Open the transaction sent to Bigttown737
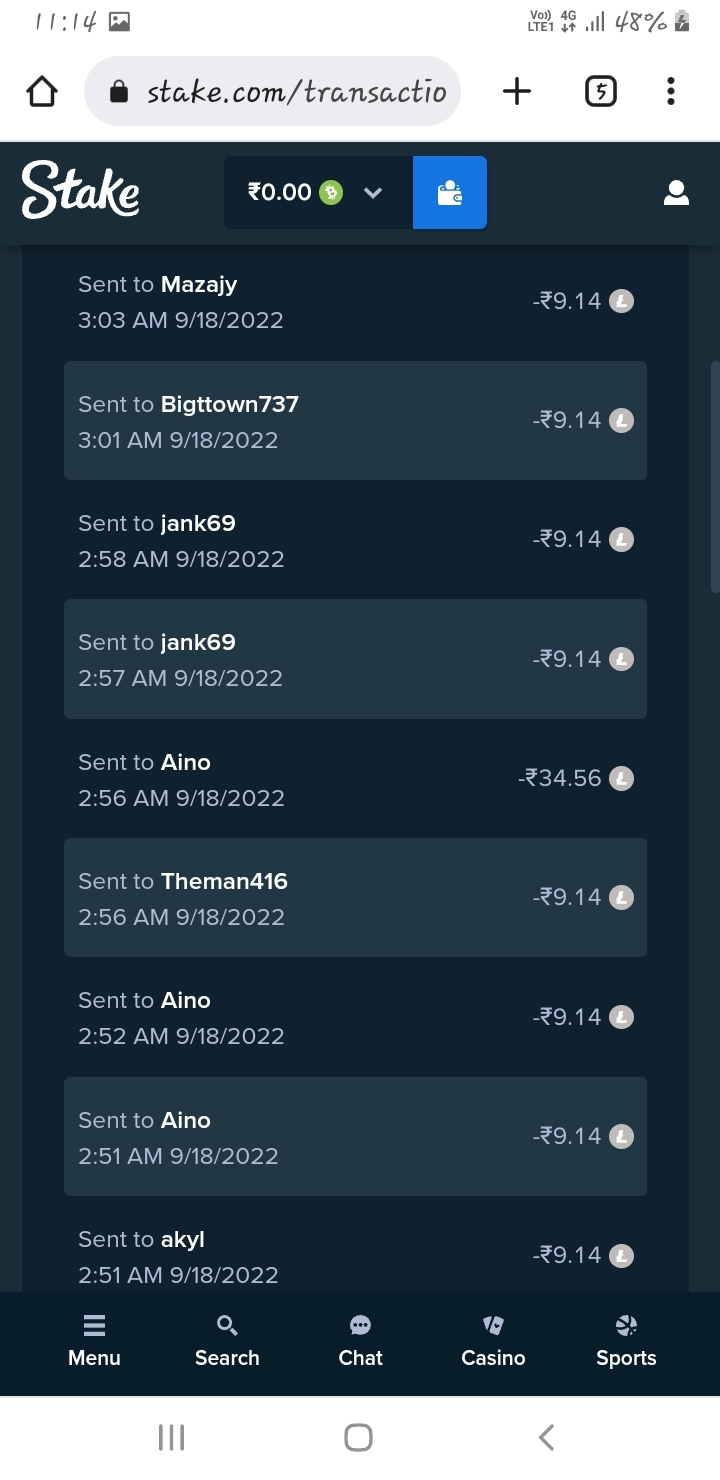720x1480 pixels. 355,420
